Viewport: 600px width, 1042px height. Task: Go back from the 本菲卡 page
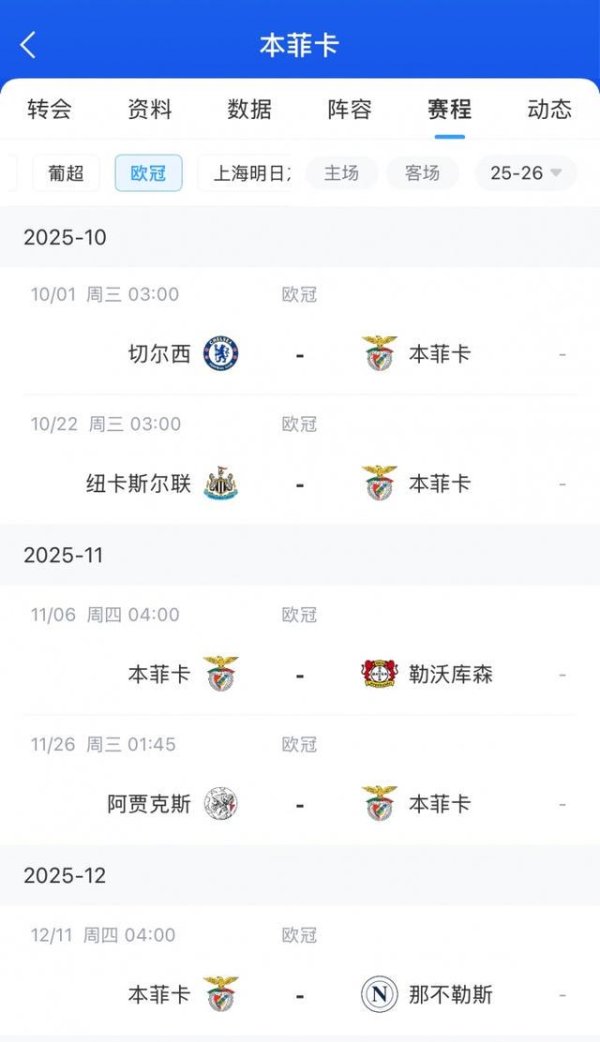pos(28,45)
